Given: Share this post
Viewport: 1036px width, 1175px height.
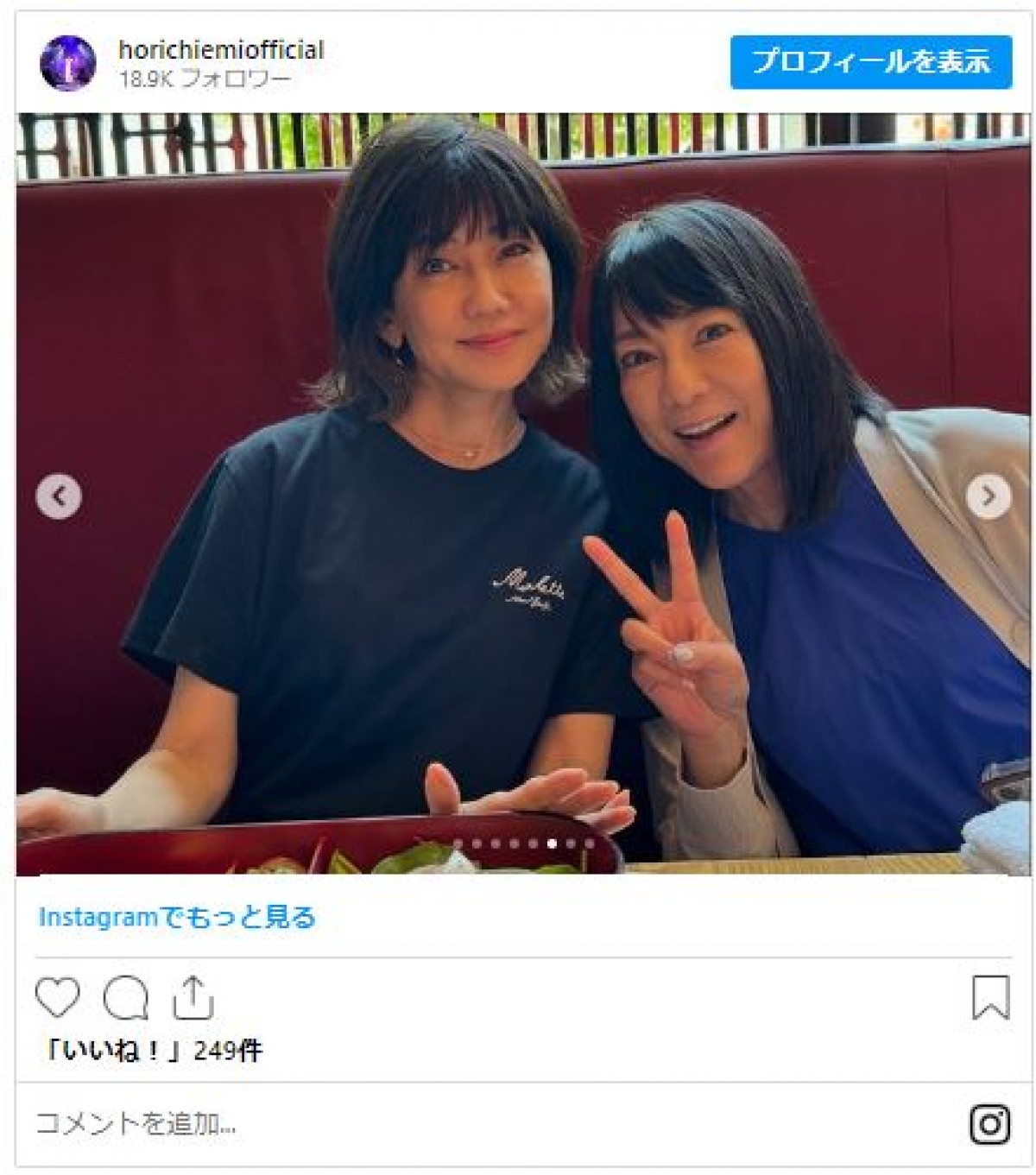Looking at the screenshot, I should click(193, 999).
